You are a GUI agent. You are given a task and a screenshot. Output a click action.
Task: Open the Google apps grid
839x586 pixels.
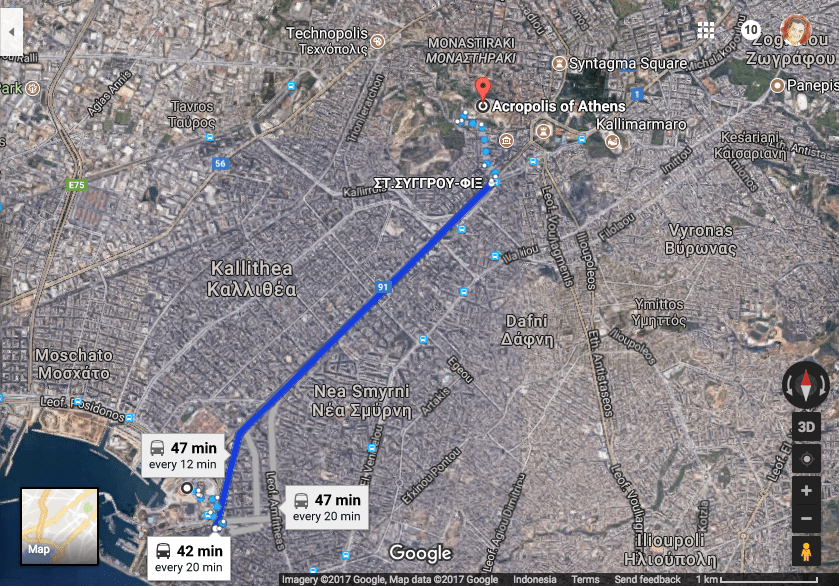click(707, 30)
